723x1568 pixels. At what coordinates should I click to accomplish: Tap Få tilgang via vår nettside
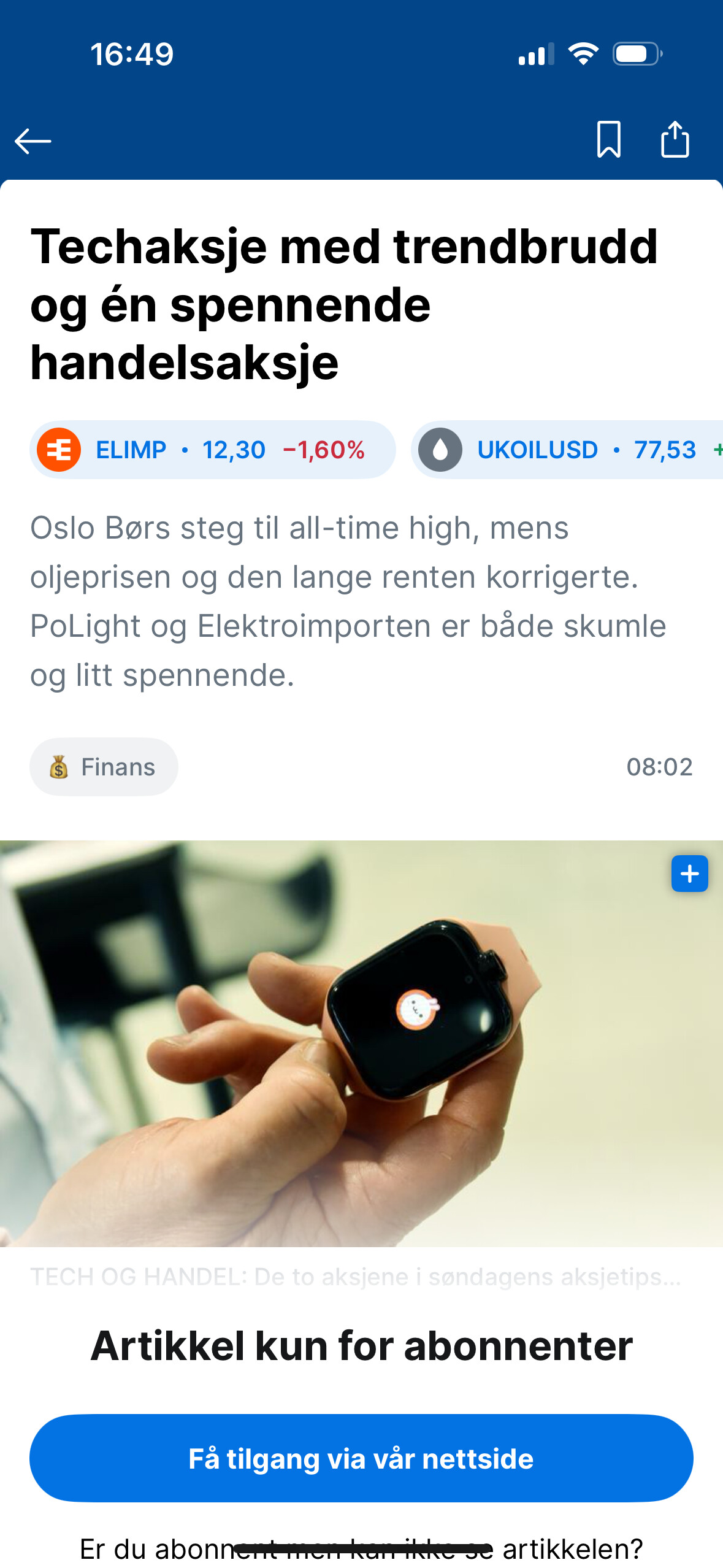(x=361, y=1458)
